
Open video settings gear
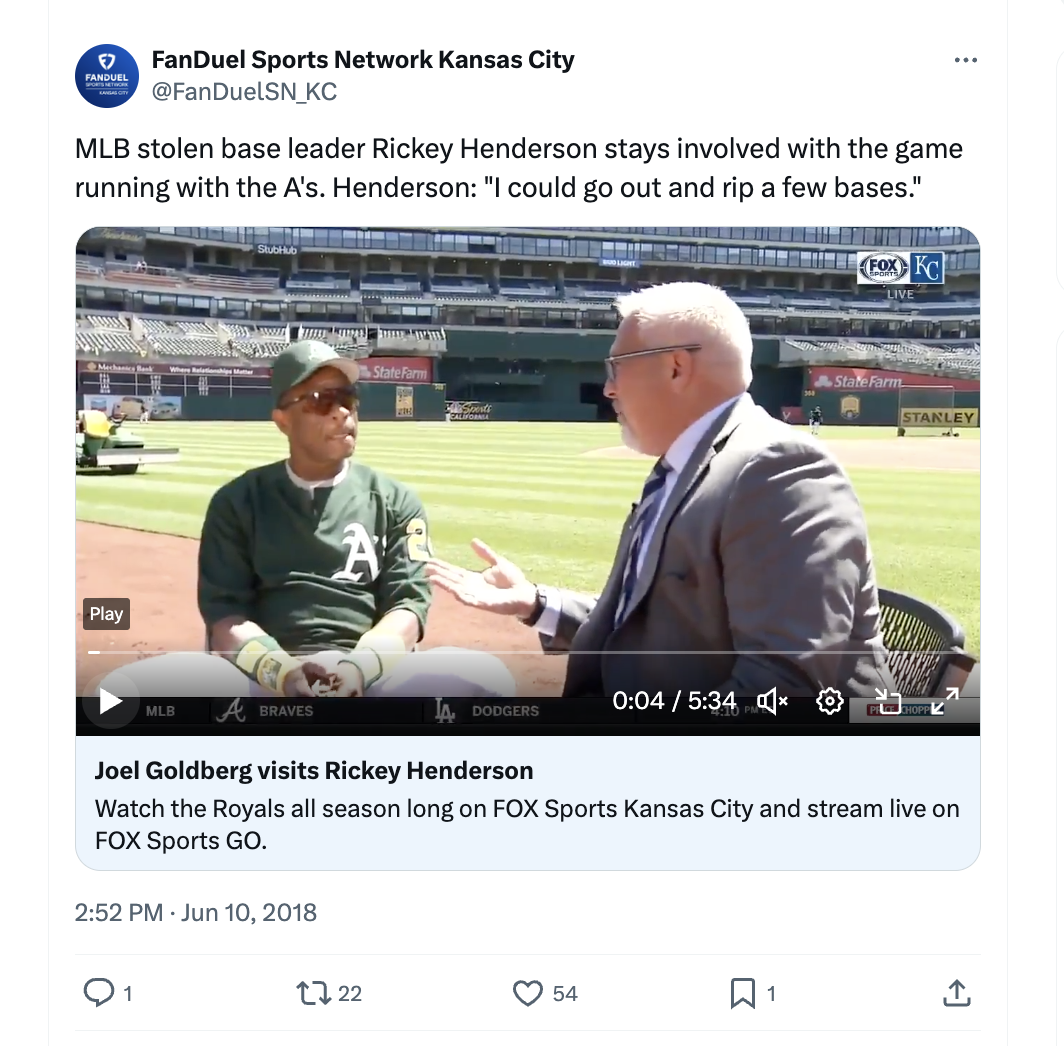point(829,701)
